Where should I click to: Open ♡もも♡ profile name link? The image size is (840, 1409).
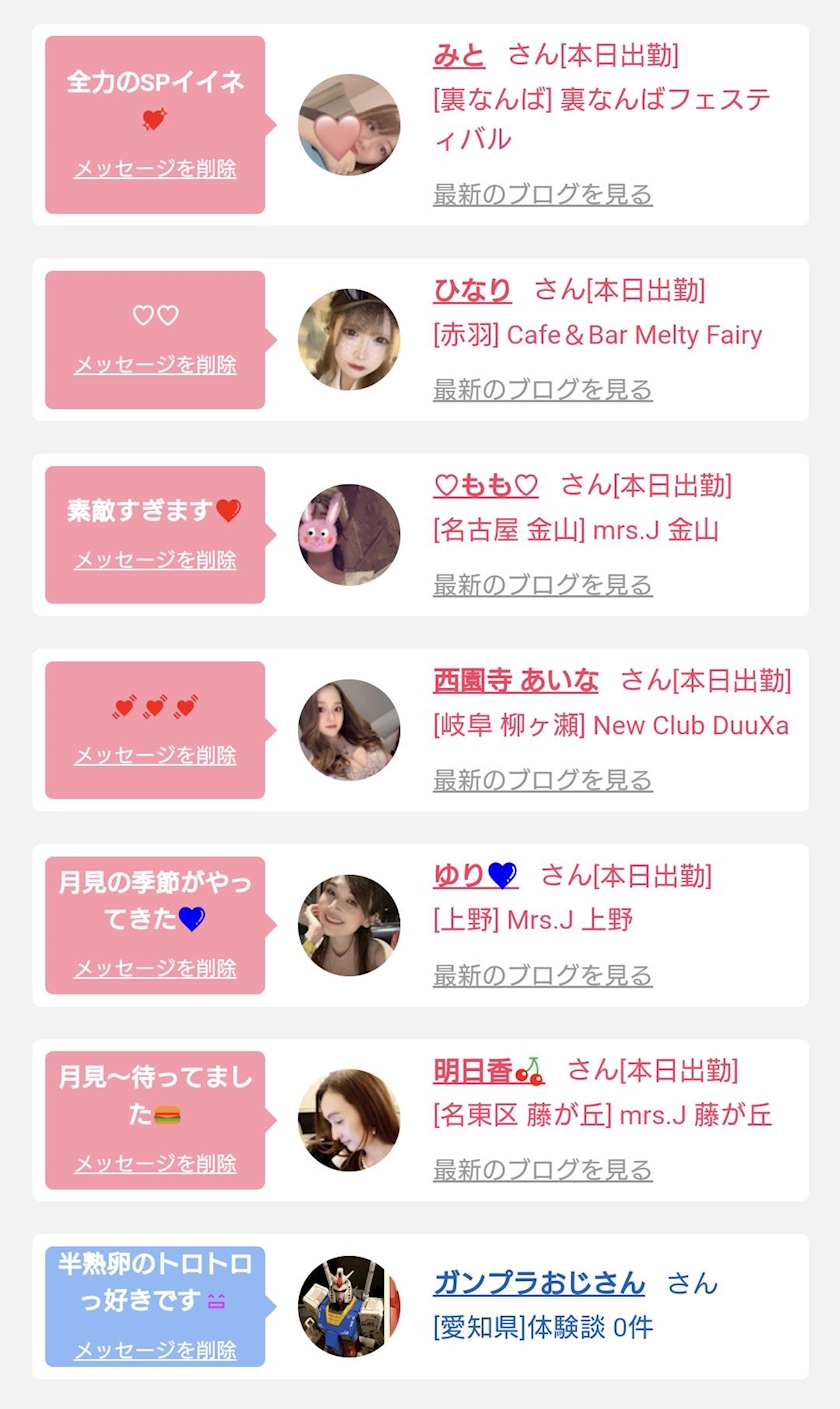[x=486, y=485]
